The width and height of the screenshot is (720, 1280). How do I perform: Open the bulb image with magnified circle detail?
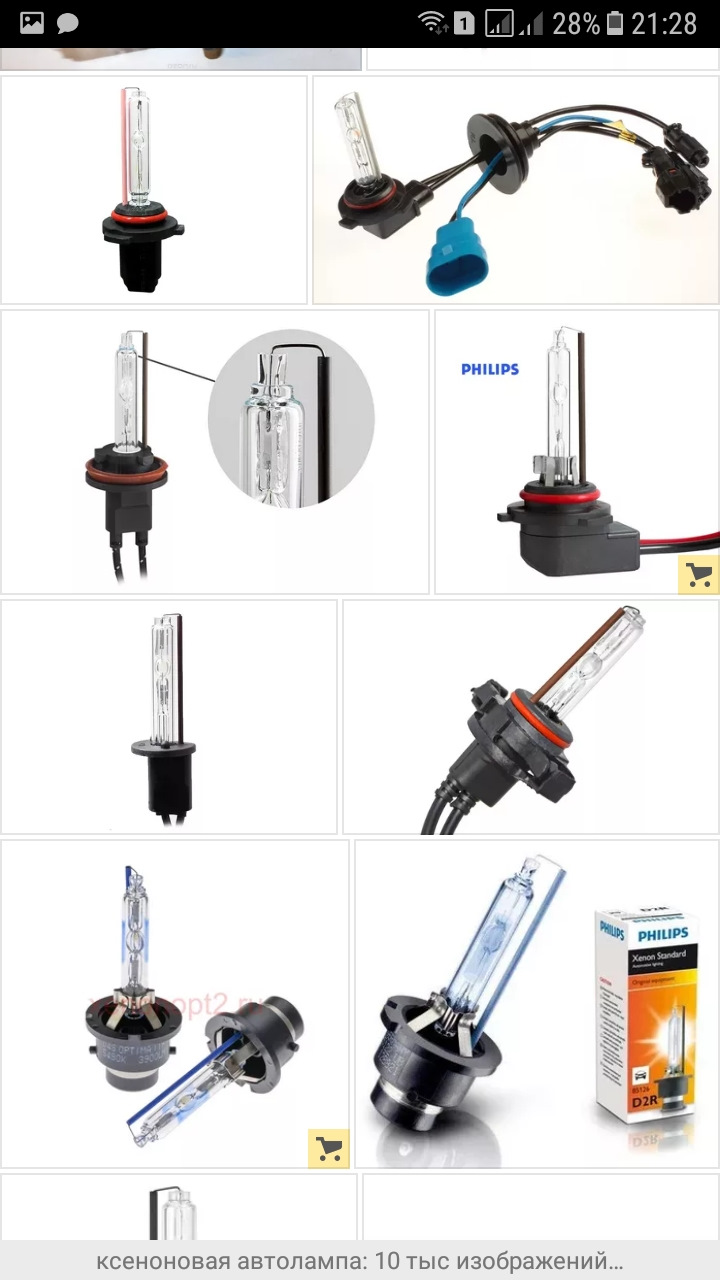point(214,452)
